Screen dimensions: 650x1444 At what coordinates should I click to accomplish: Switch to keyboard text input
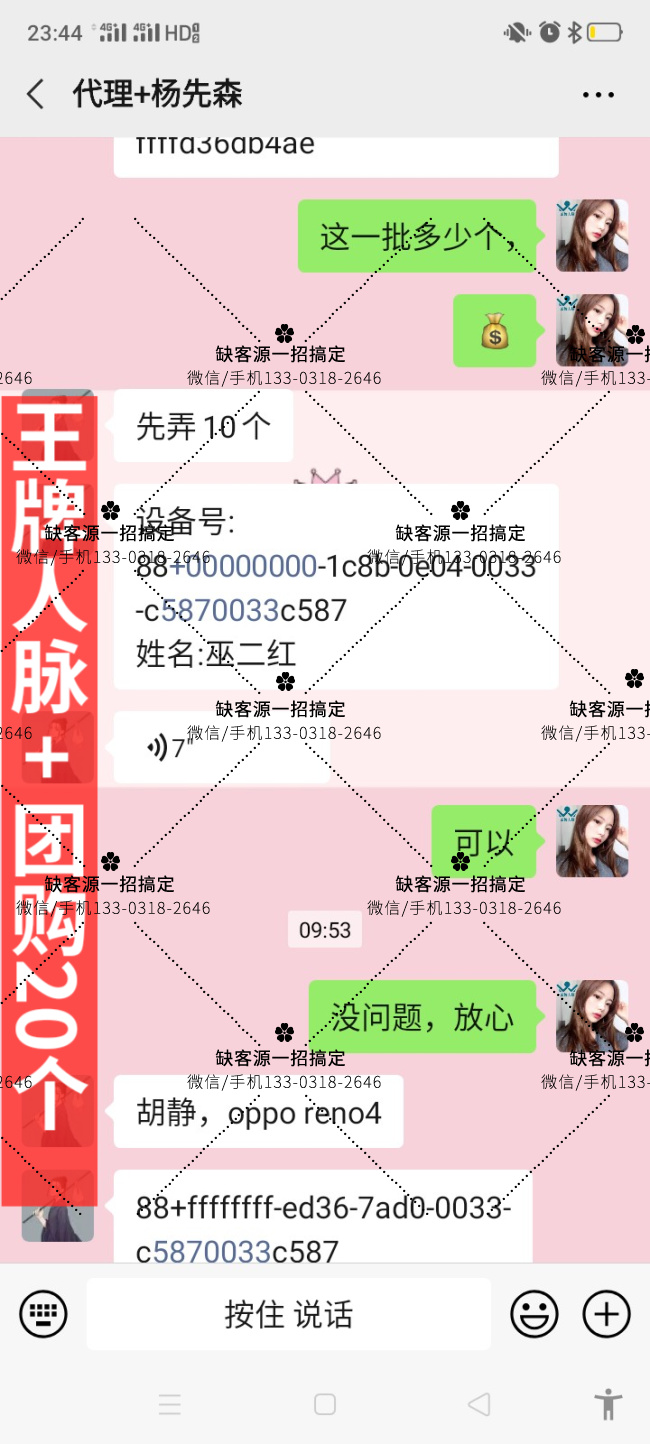(43, 1314)
